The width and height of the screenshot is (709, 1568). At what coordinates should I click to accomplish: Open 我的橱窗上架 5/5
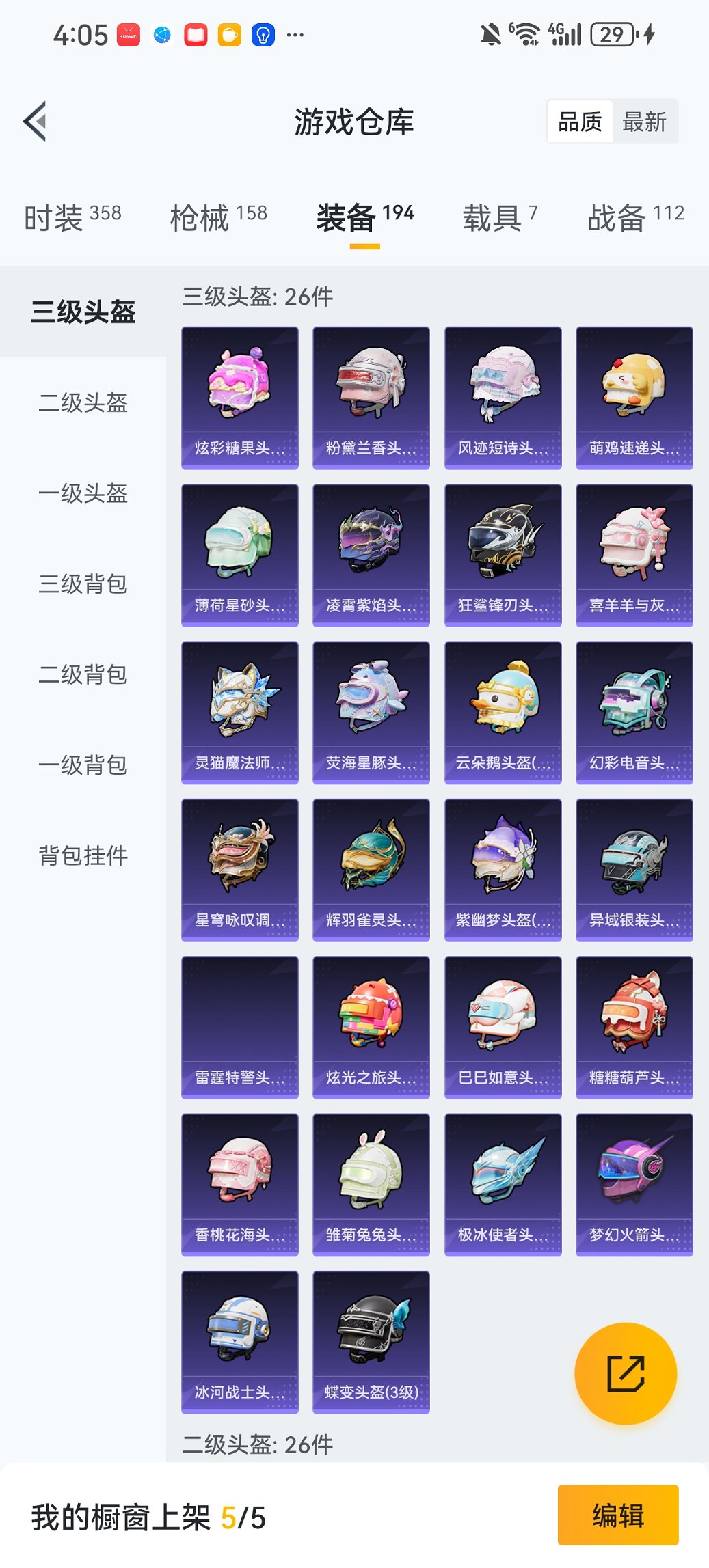pyautogui.click(x=147, y=1516)
